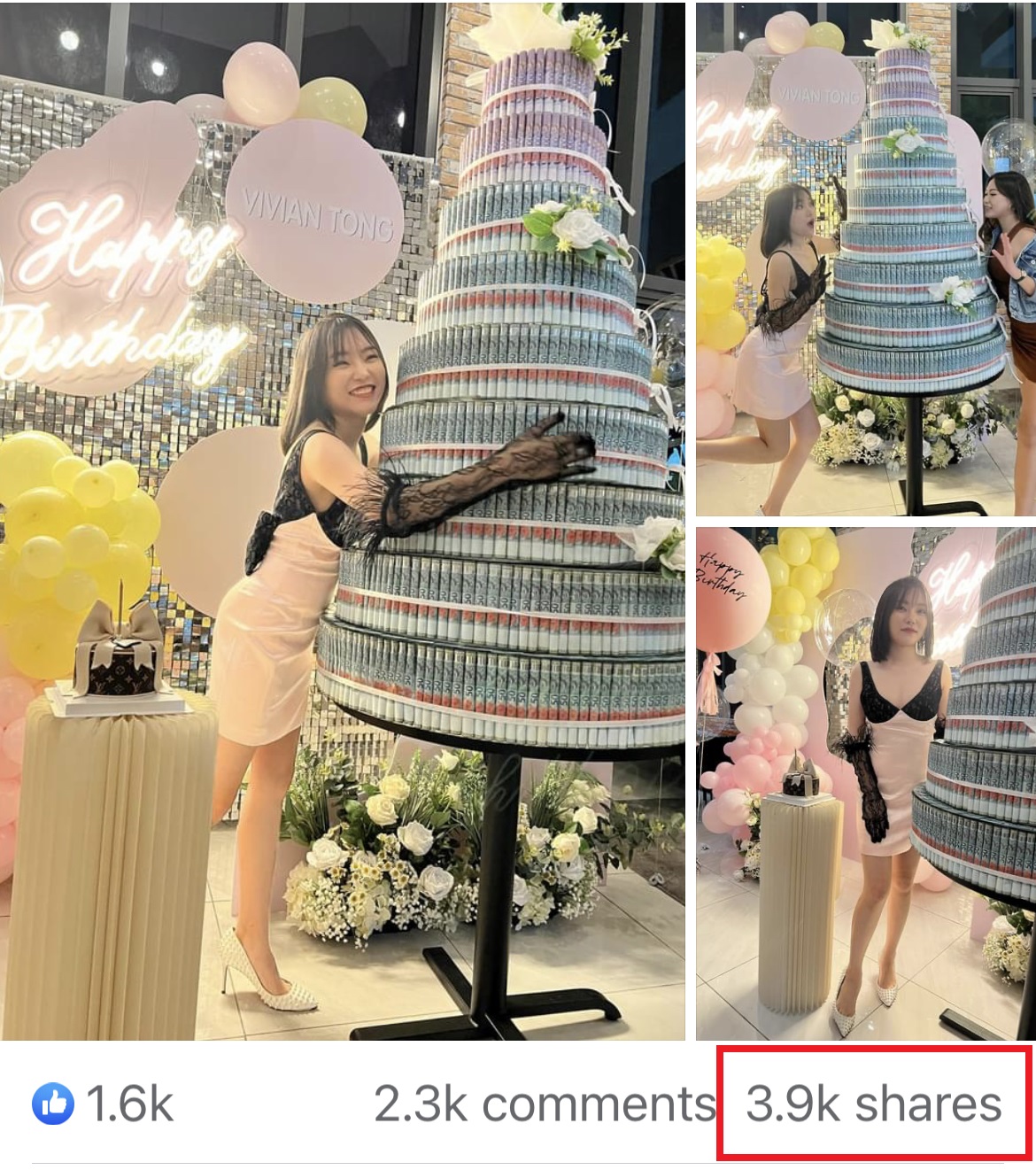The height and width of the screenshot is (1170, 1036).
Task: View the 3.9k shares list
Action: click(x=873, y=1104)
